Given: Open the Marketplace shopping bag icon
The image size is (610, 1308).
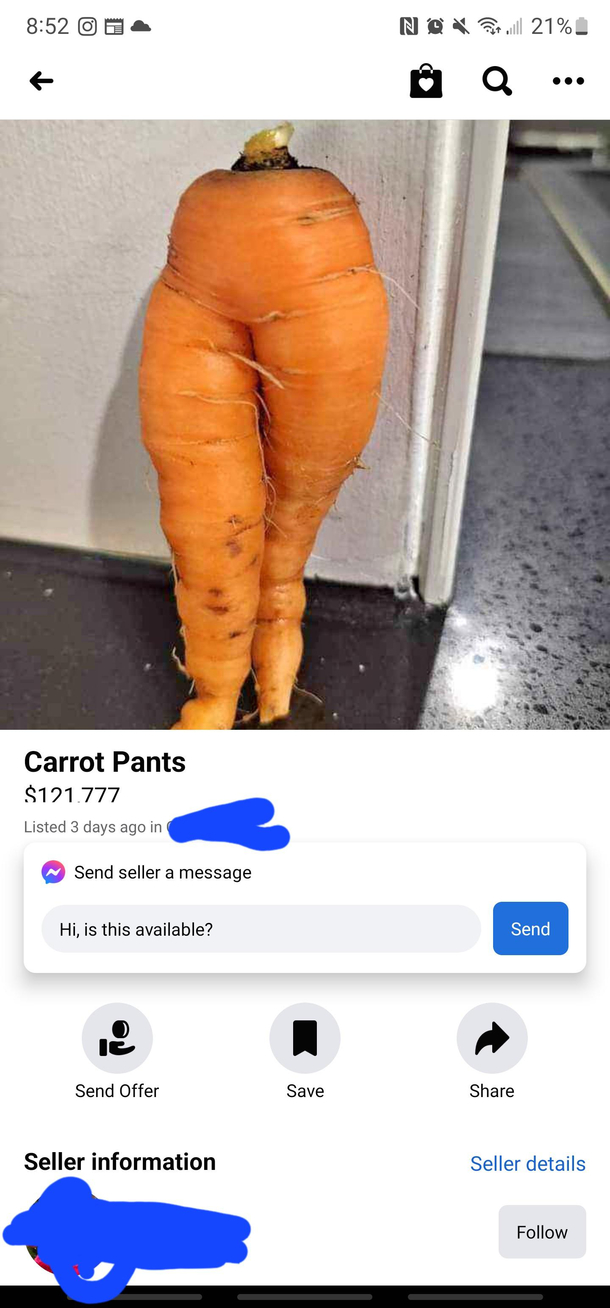Looking at the screenshot, I should click(426, 81).
